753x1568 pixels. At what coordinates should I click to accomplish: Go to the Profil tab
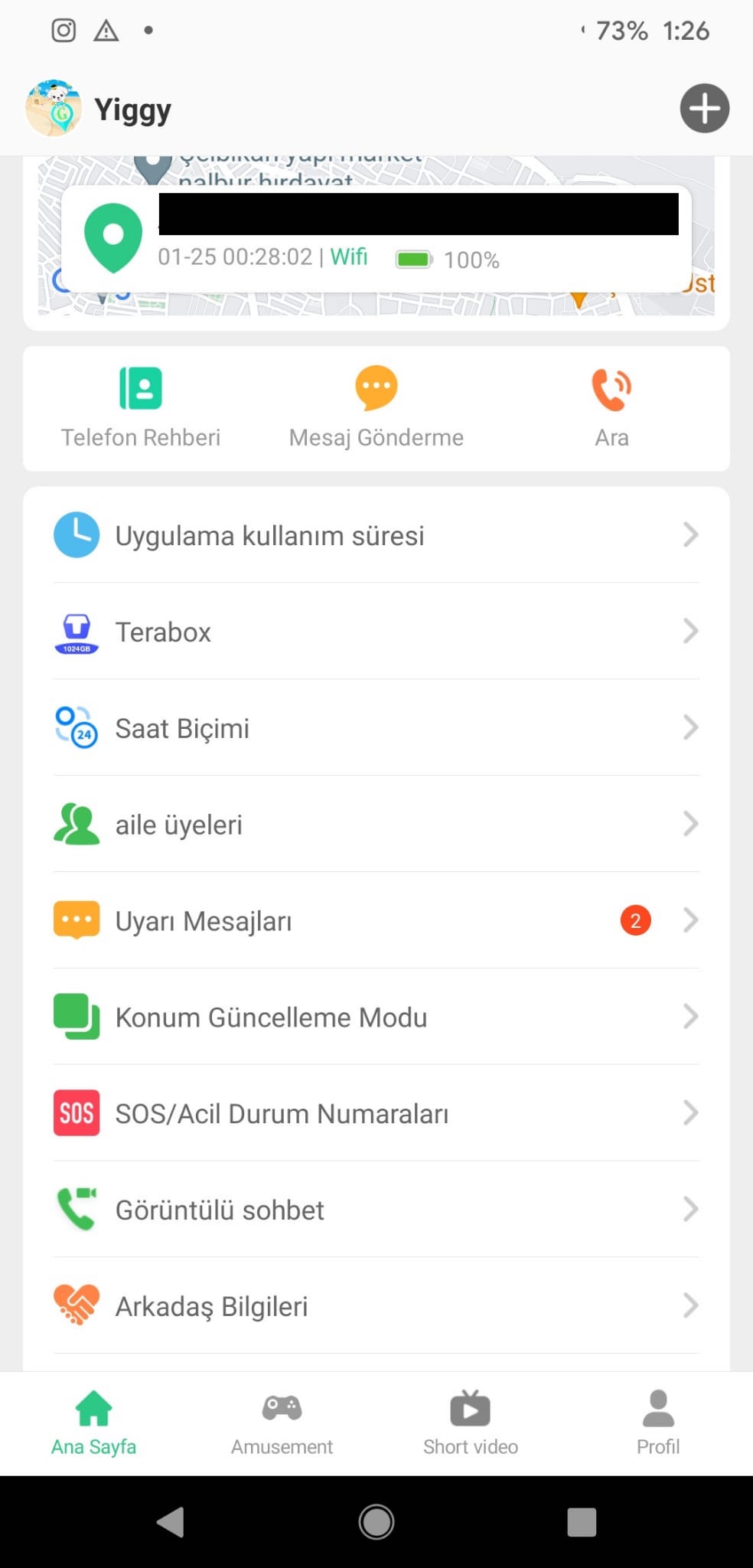(x=658, y=1423)
